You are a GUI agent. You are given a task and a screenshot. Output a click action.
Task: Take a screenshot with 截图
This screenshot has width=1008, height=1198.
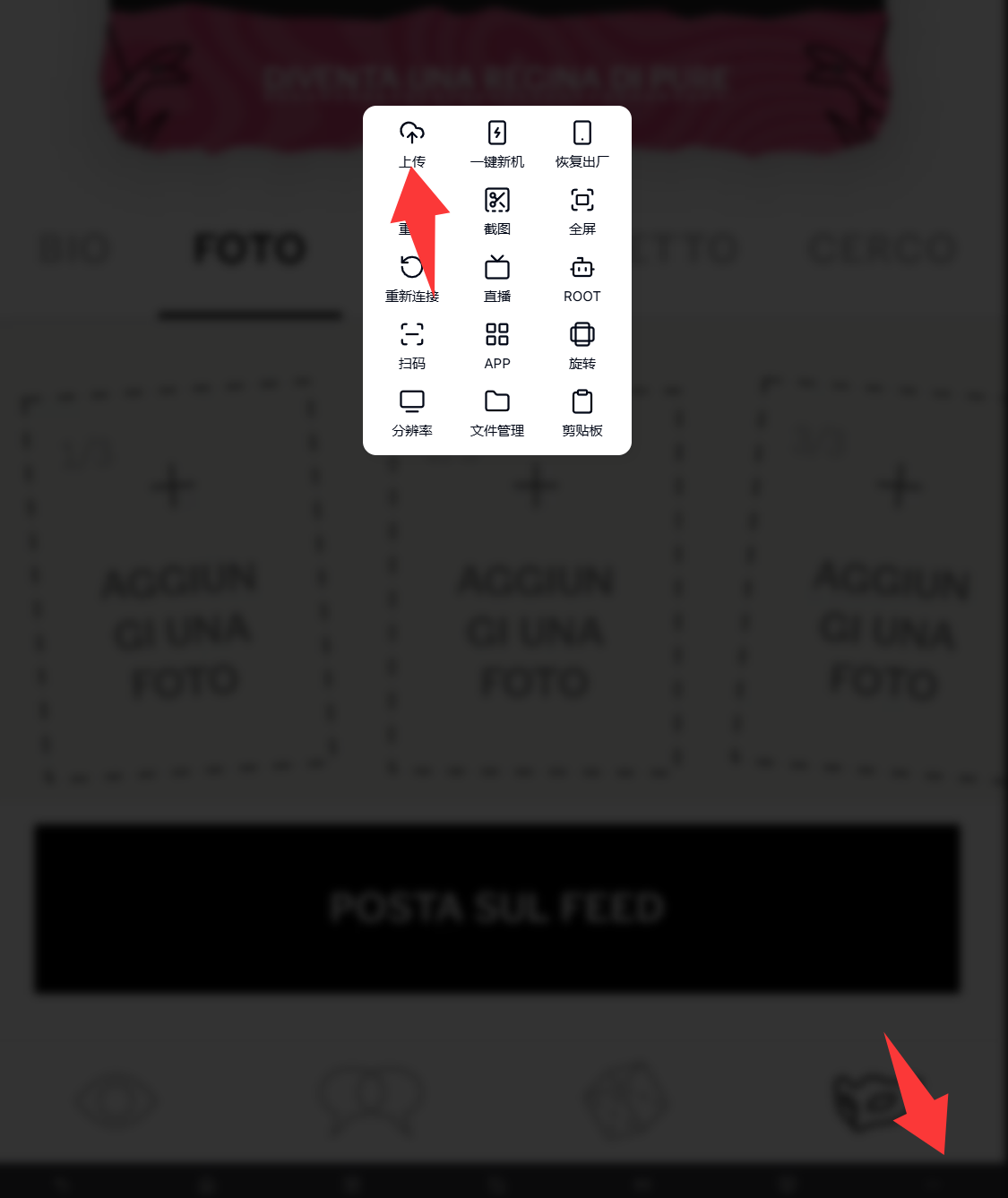[497, 211]
